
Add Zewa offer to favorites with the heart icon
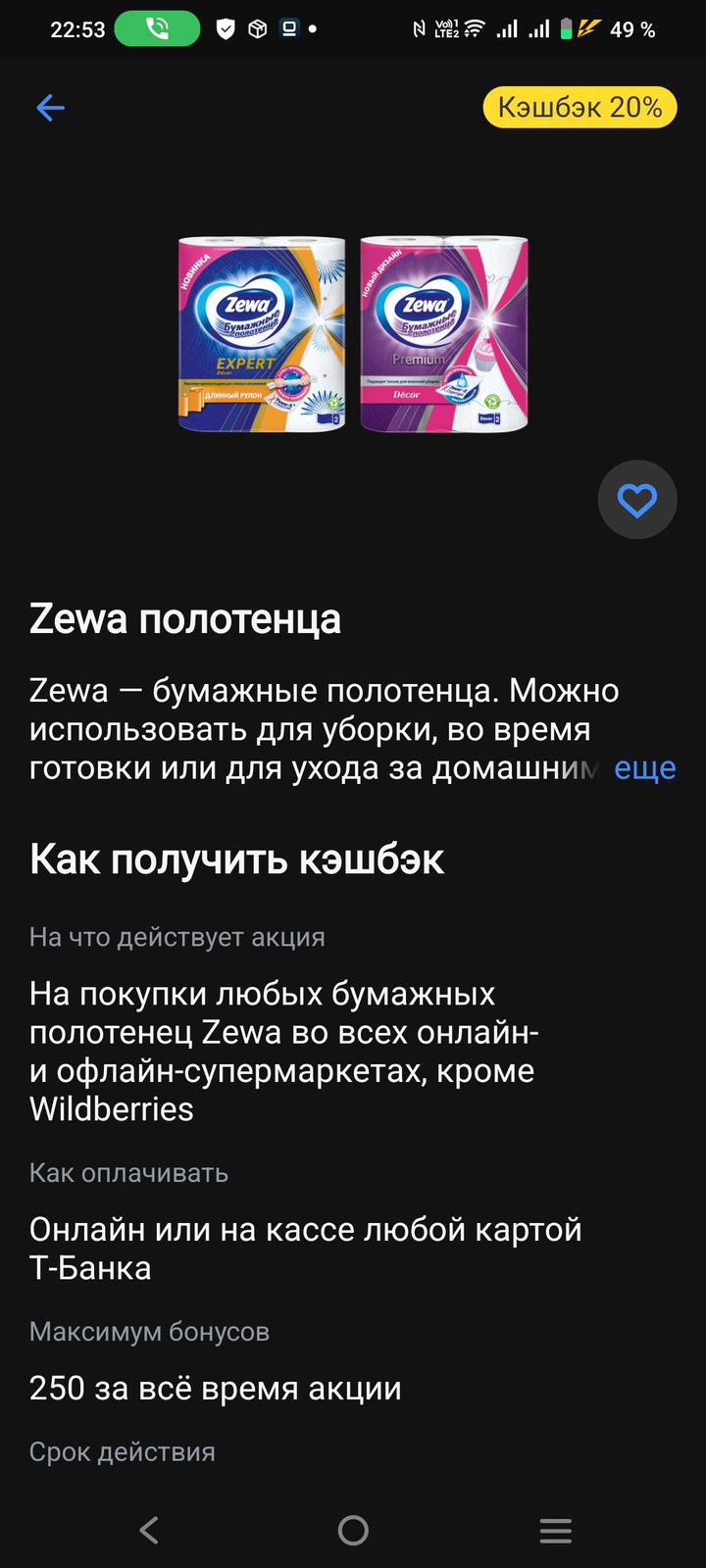[637, 501]
